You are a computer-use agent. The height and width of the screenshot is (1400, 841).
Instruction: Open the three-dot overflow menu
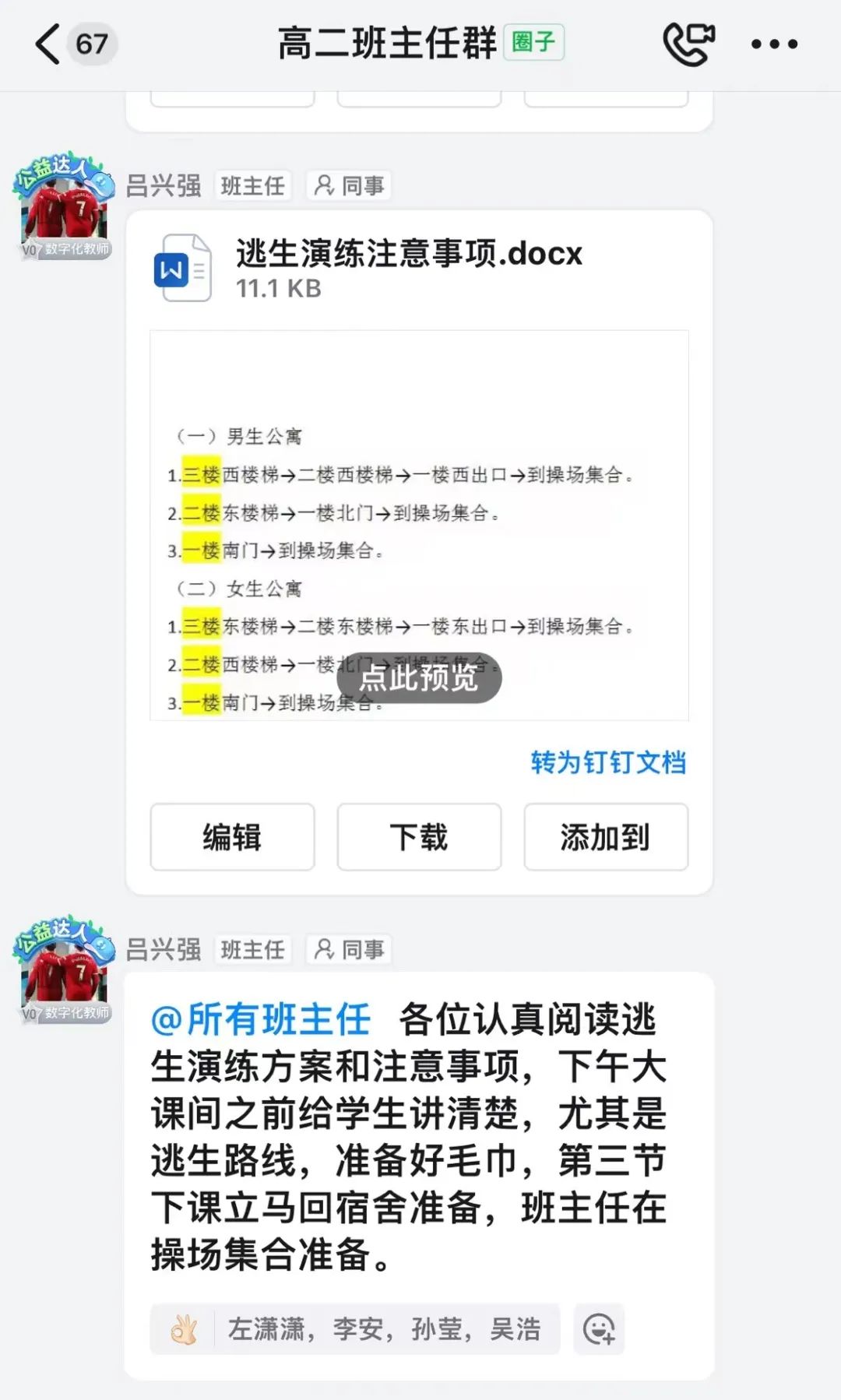point(774,44)
